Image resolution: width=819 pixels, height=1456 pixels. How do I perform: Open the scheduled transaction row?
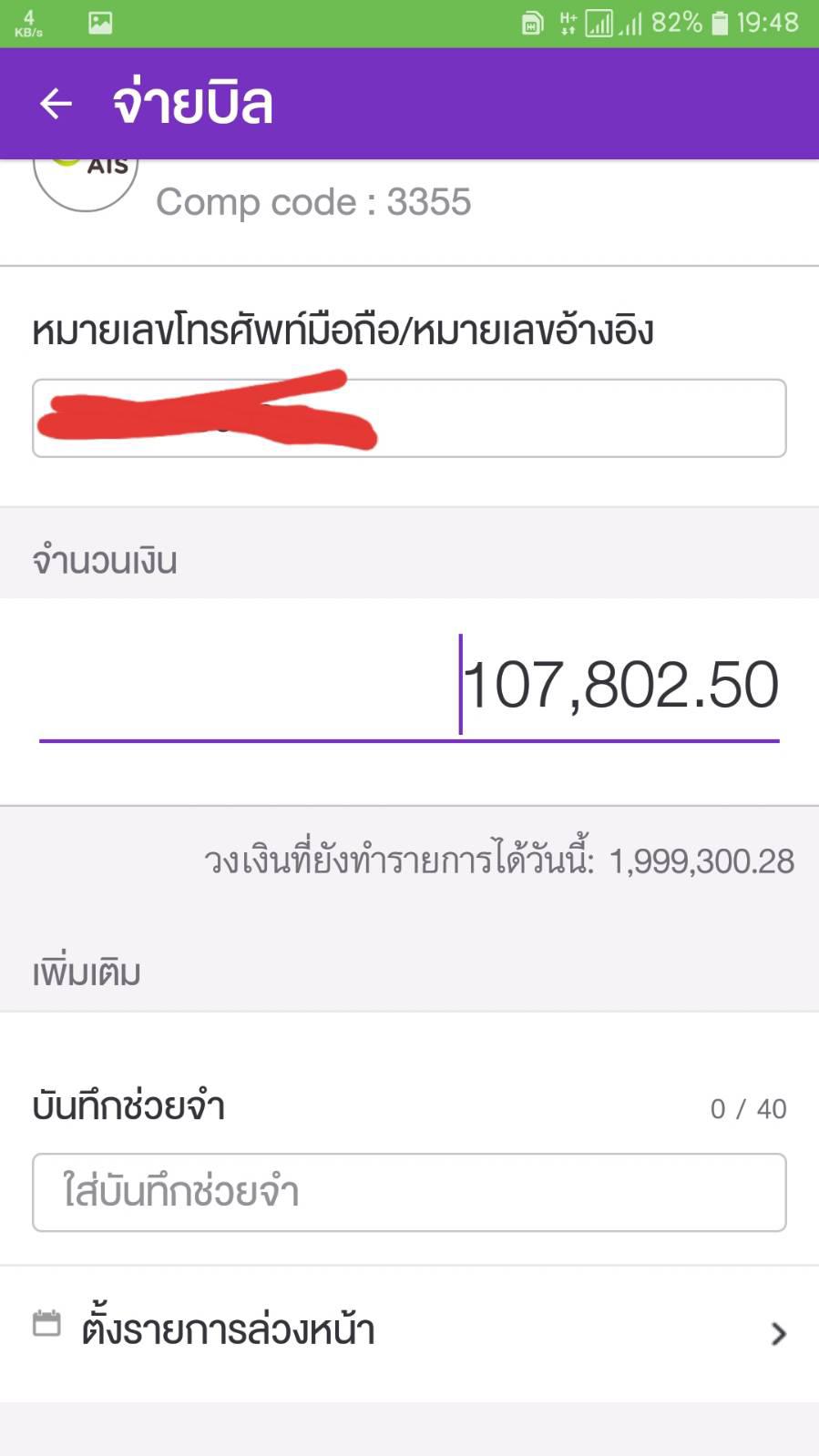409,1332
